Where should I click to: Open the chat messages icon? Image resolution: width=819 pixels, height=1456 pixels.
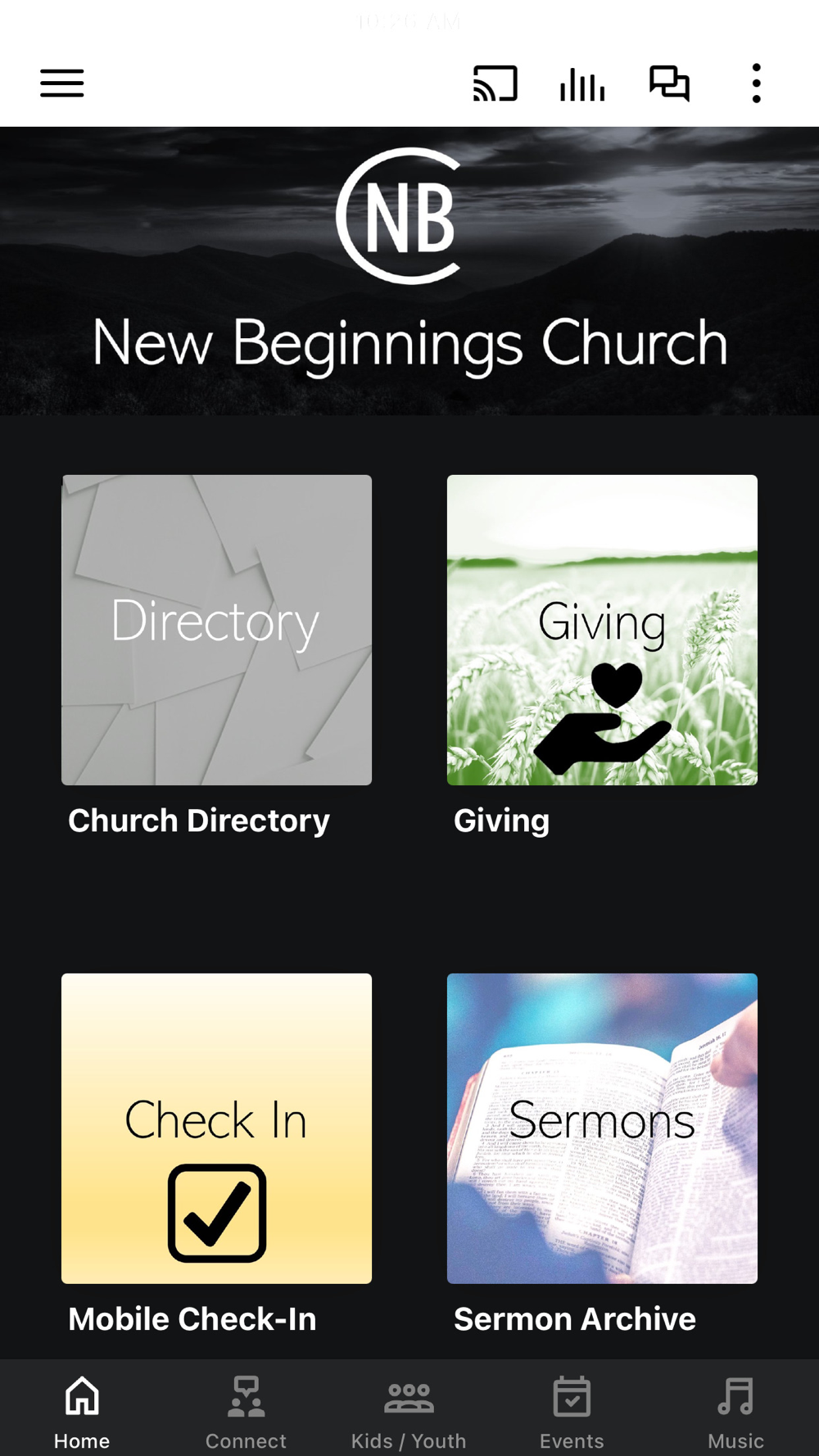pyautogui.click(x=669, y=84)
